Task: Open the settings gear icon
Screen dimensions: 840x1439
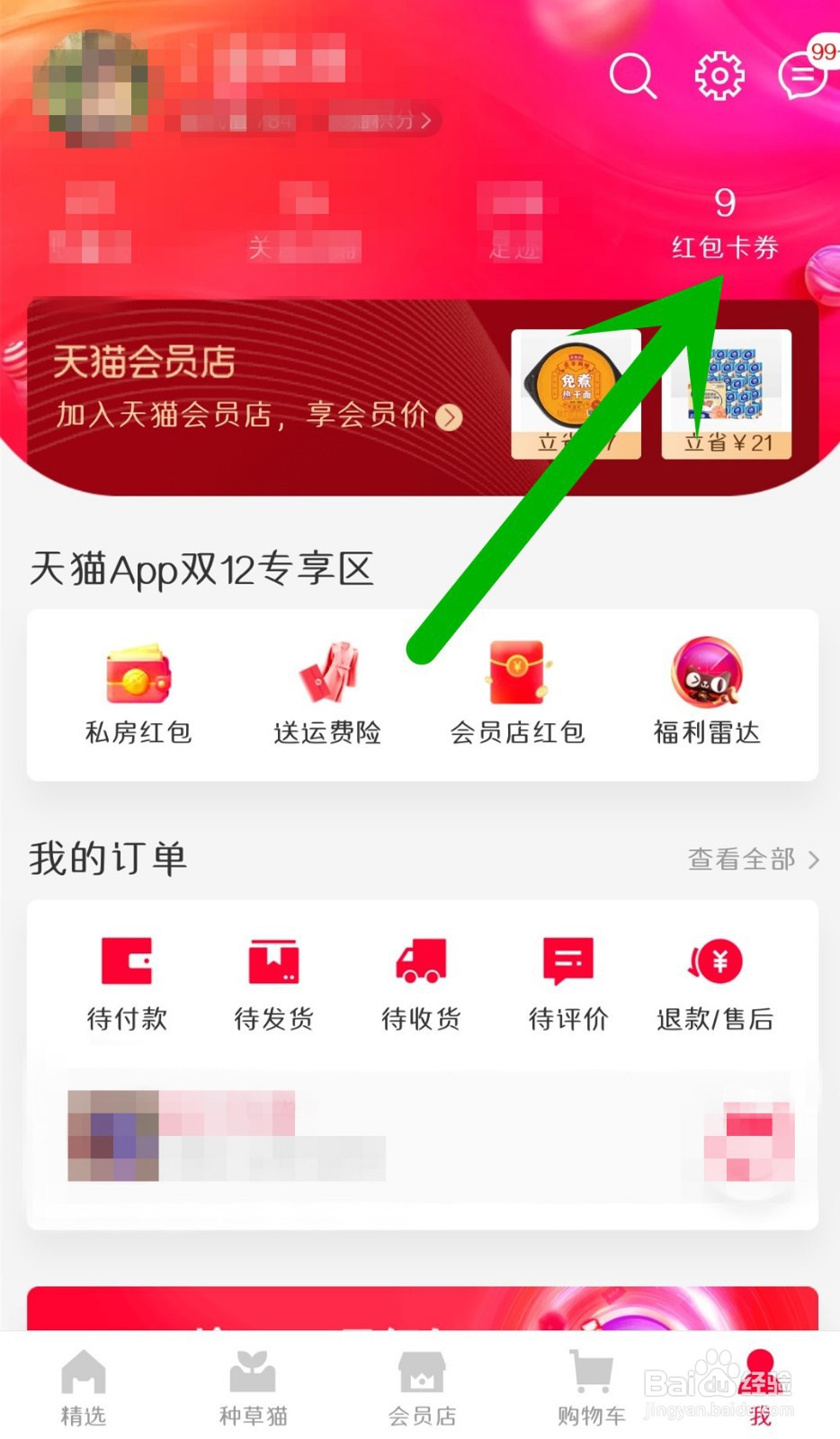Action: tap(718, 77)
